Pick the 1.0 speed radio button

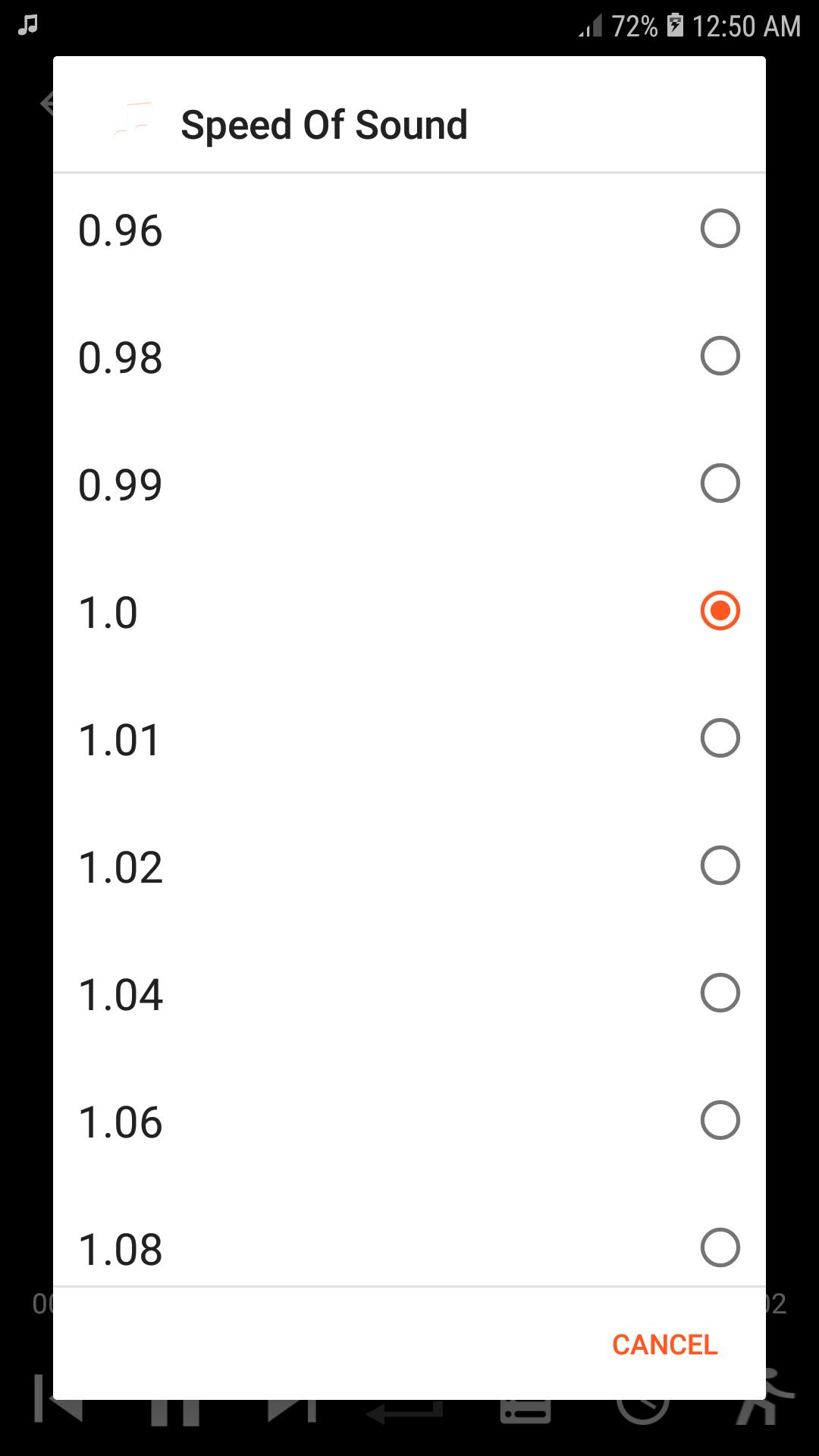(719, 611)
